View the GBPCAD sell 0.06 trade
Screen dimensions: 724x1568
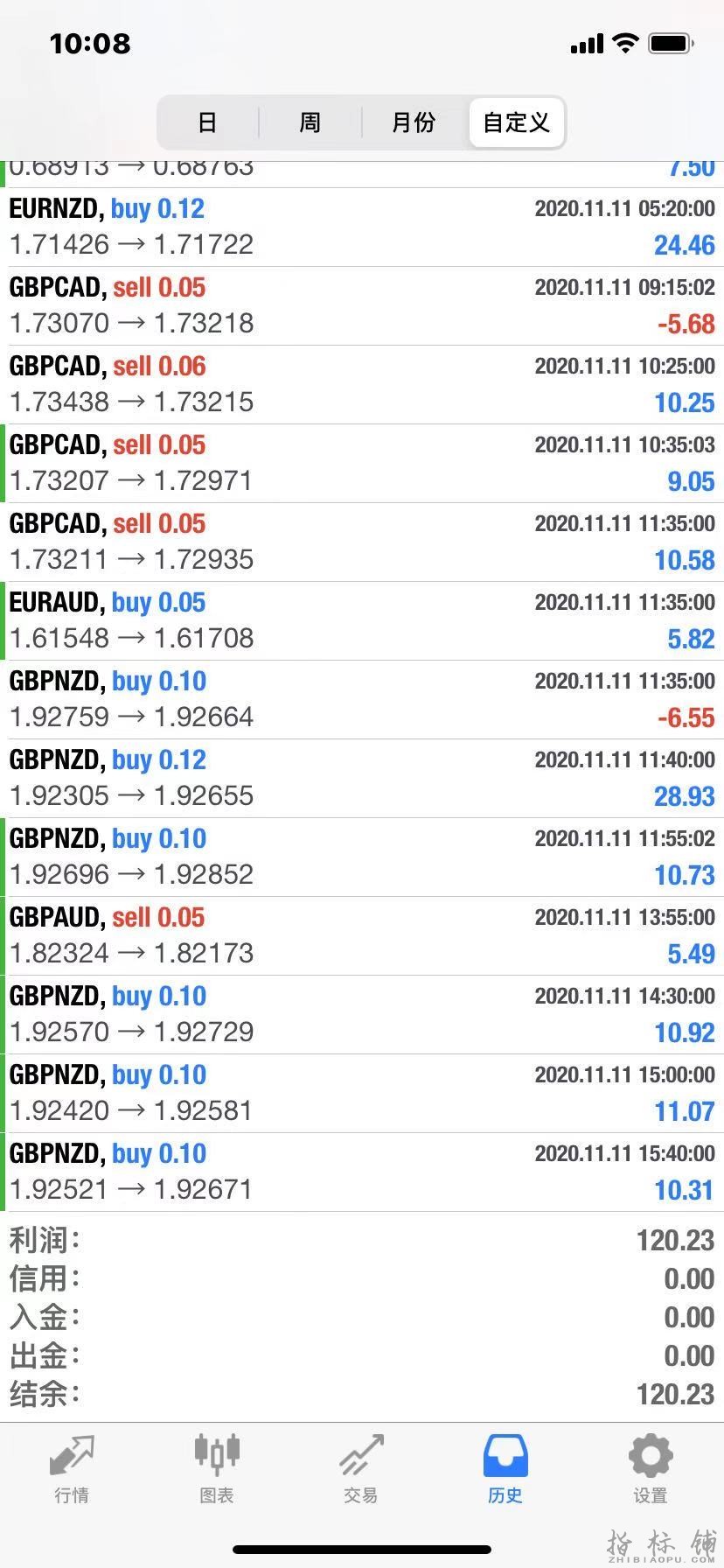coord(362,384)
